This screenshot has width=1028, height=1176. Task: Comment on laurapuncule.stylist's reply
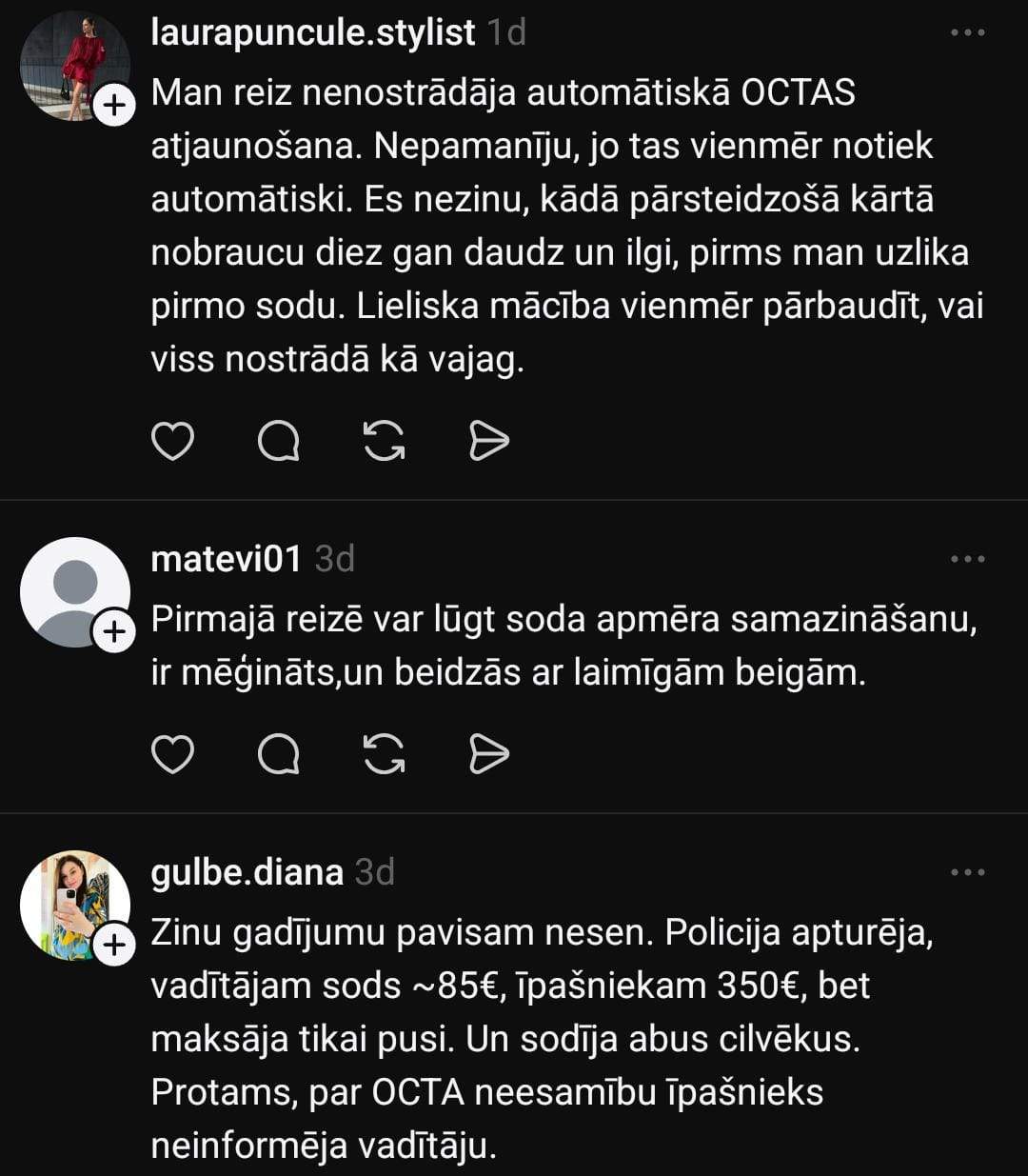point(279,441)
